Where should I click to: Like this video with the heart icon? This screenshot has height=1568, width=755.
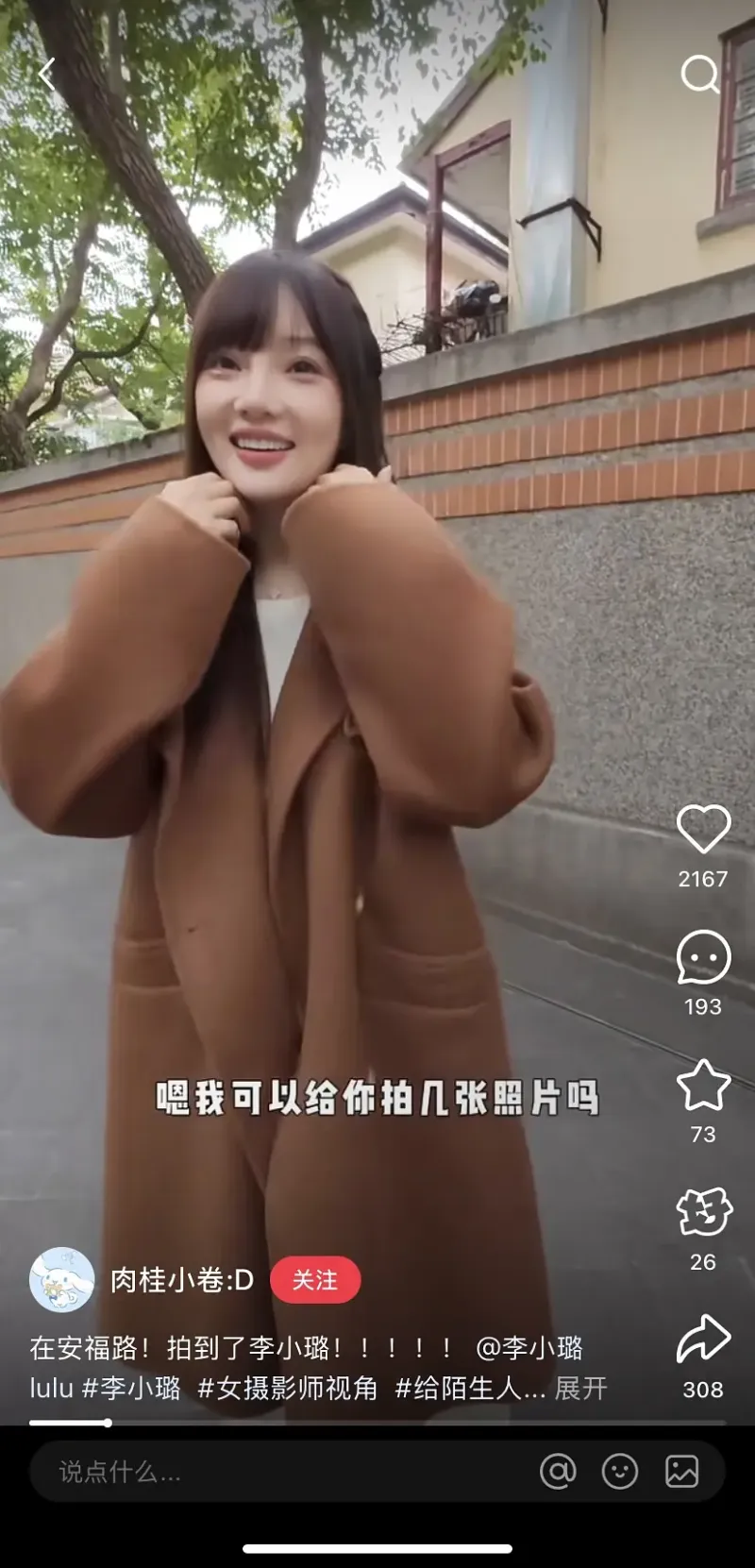pos(703,831)
